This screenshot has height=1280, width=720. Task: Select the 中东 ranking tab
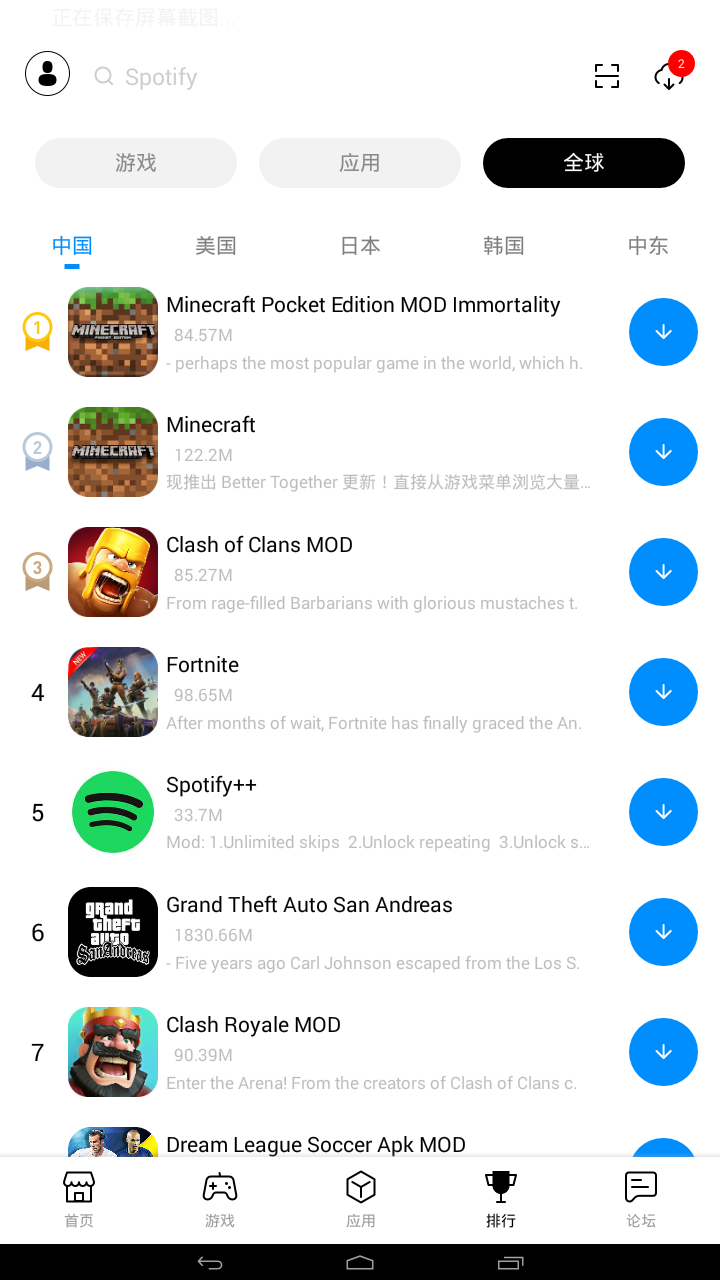(x=648, y=245)
